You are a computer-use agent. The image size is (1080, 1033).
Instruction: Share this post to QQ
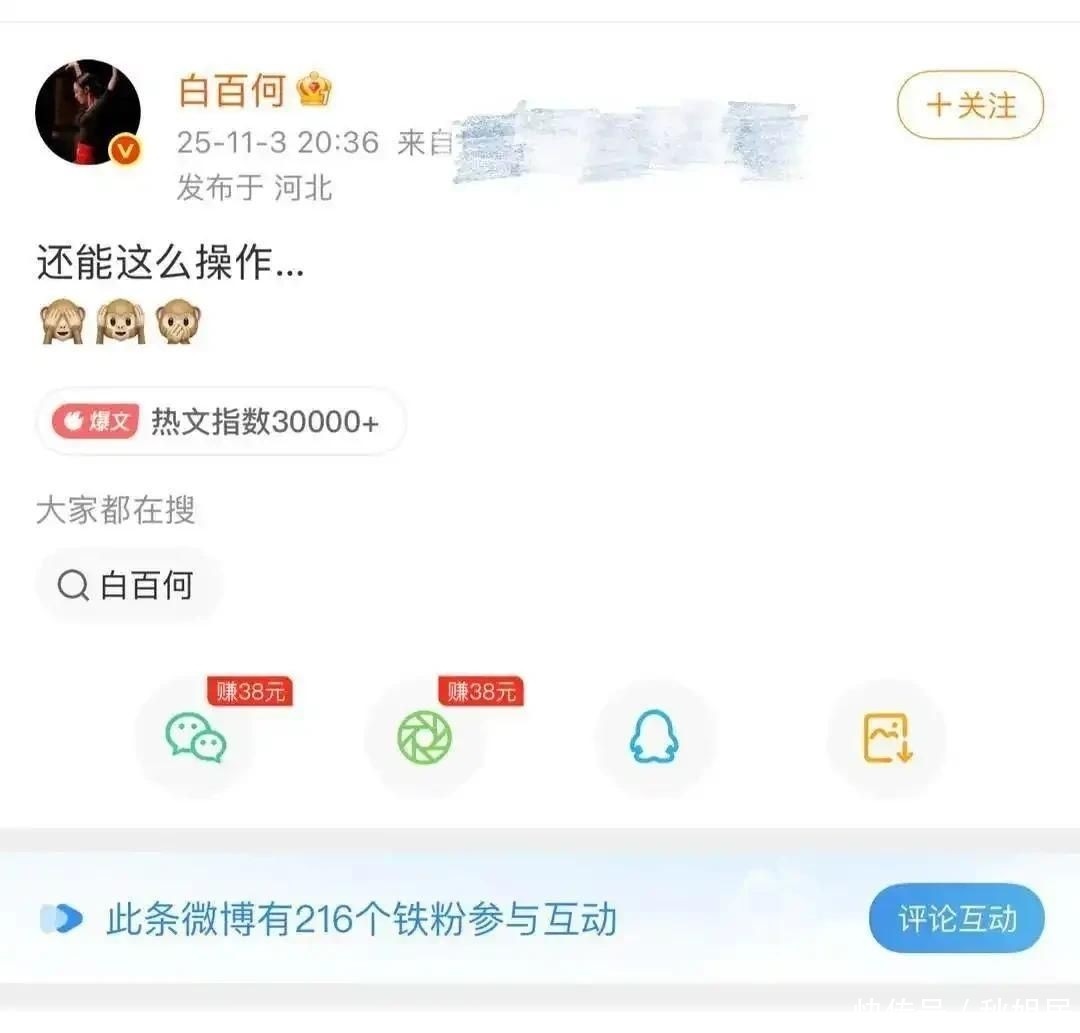coord(654,739)
